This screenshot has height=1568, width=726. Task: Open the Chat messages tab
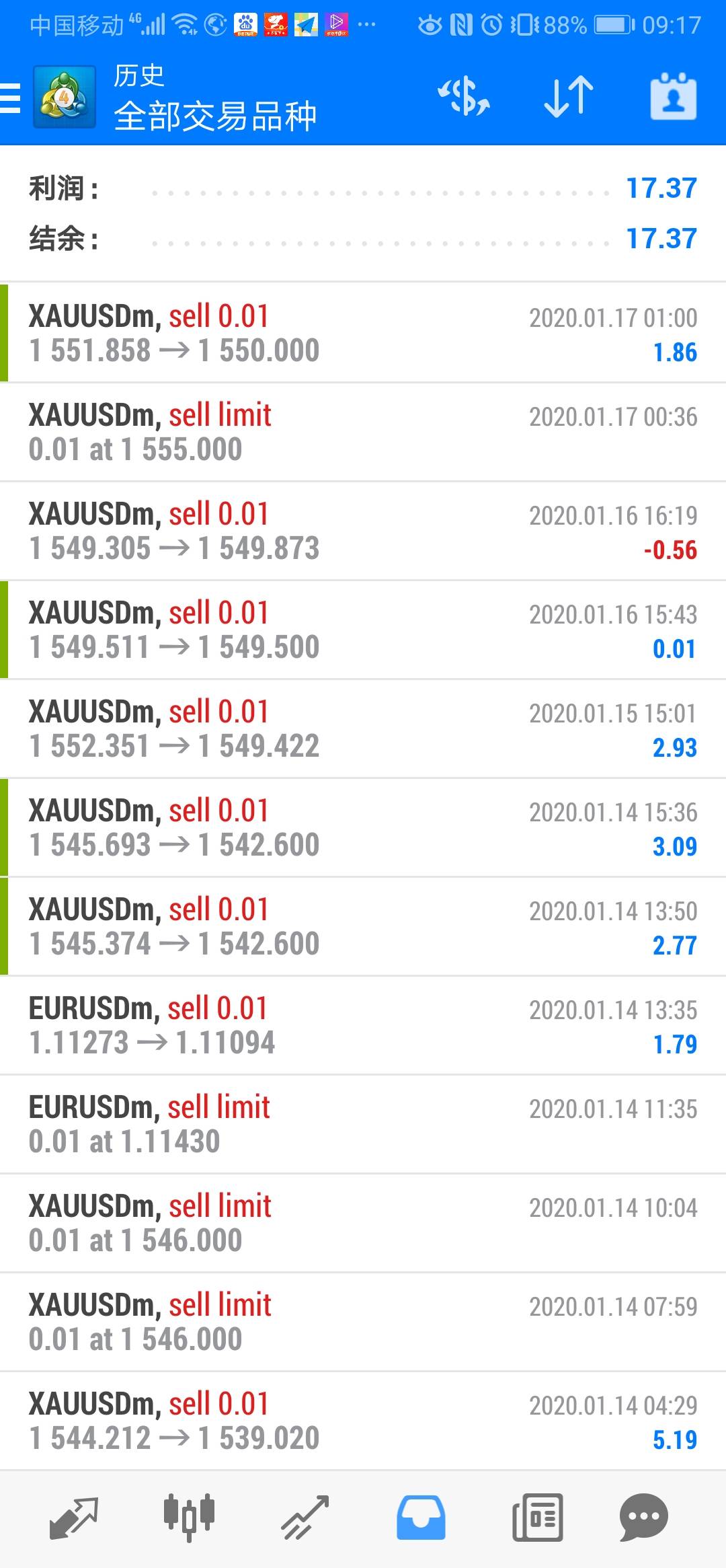coord(643,1518)
